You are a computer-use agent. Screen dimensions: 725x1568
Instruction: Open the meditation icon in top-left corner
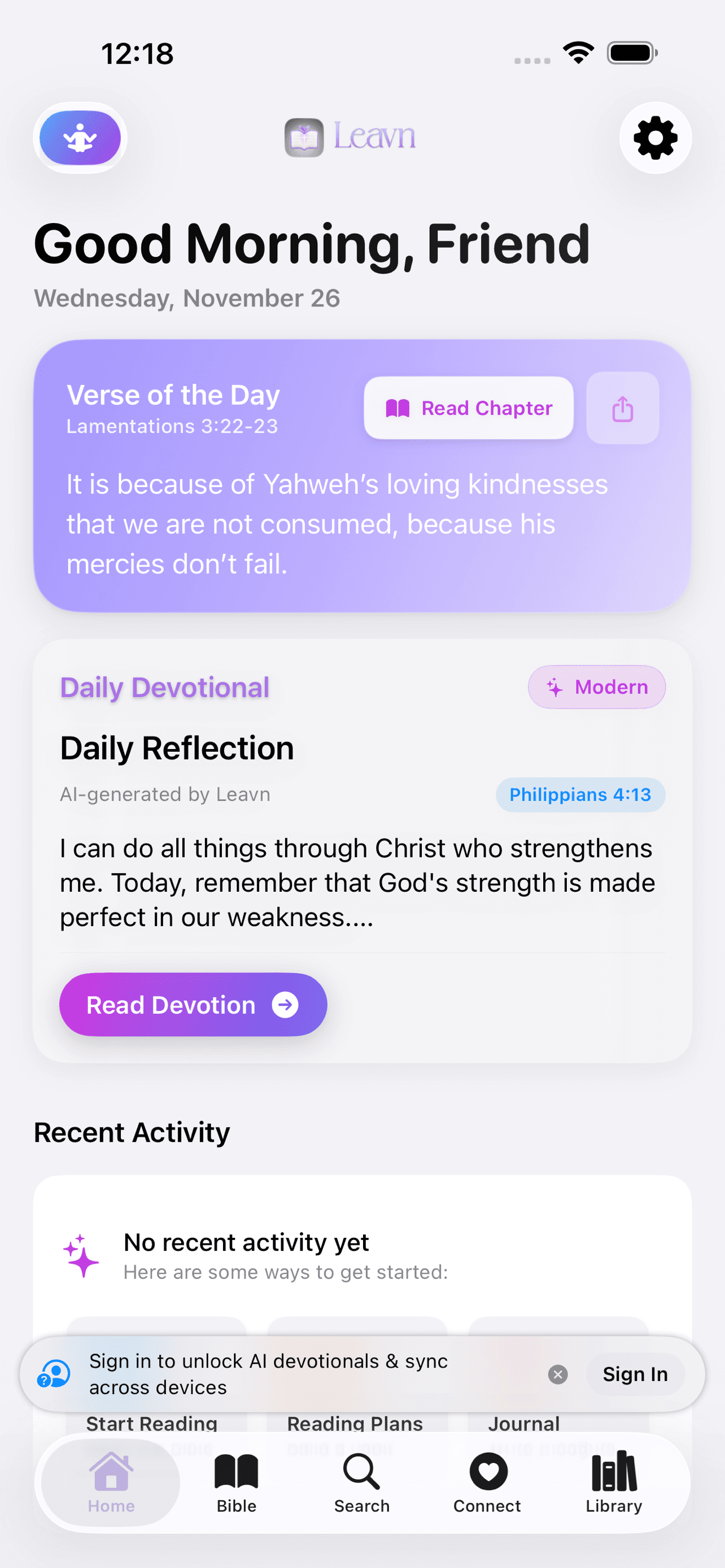(81, 138)
